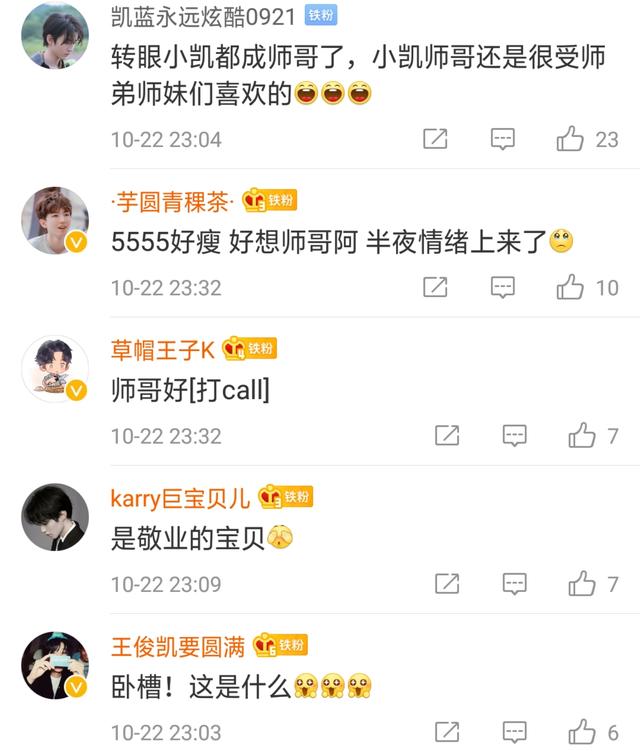Screen dimensions: 640x751
Task: Like 王俊凯要圆满's comment
Action: (x=582, y=732)
